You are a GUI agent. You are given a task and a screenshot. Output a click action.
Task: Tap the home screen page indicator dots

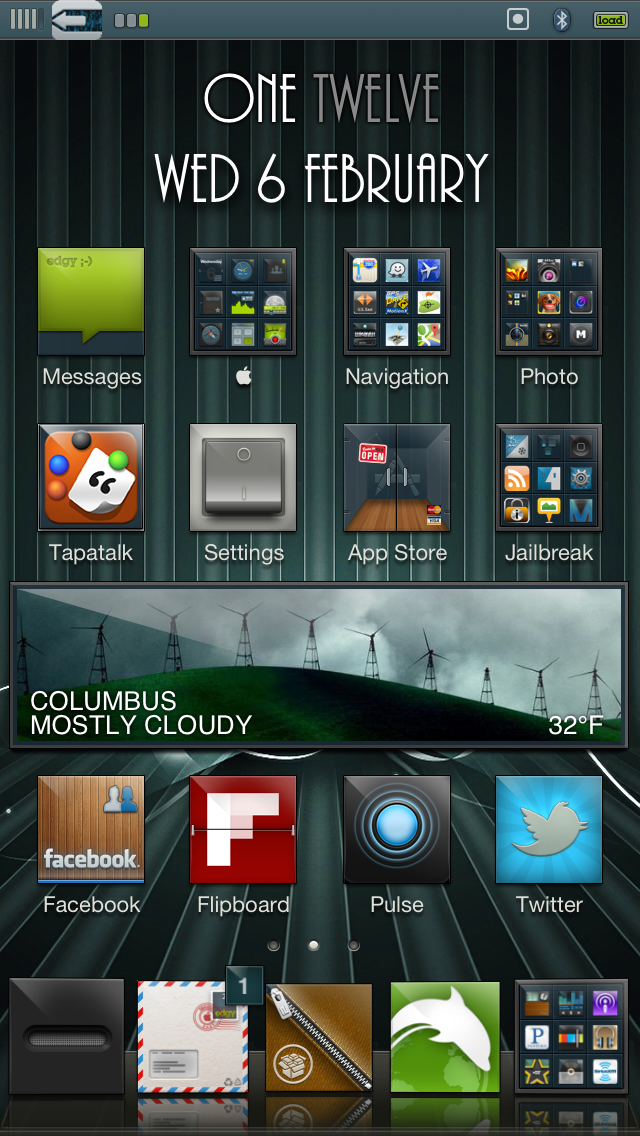pos(313,945)
